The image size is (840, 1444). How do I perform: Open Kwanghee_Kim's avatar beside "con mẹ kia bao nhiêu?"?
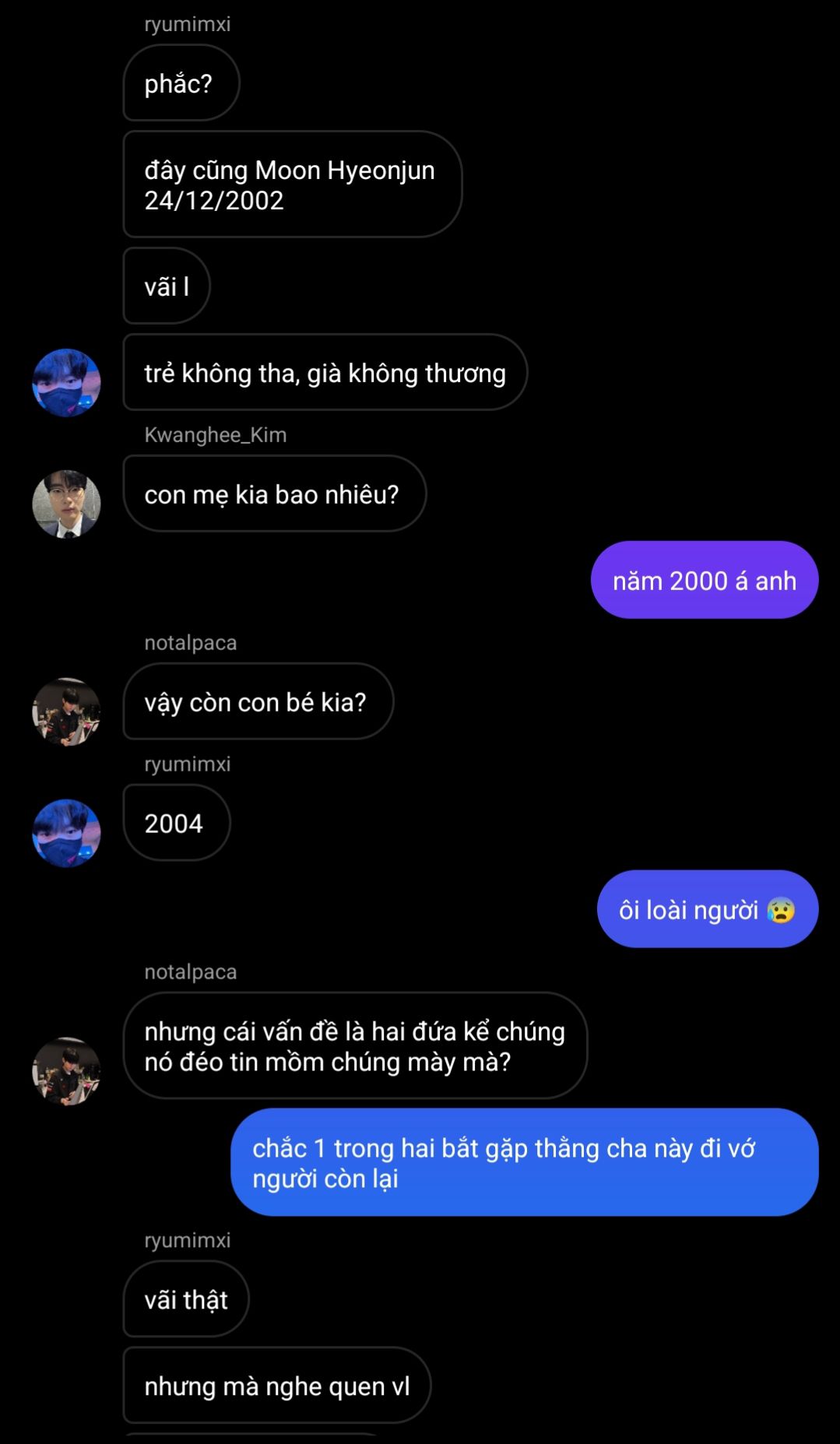click(66, 504)
